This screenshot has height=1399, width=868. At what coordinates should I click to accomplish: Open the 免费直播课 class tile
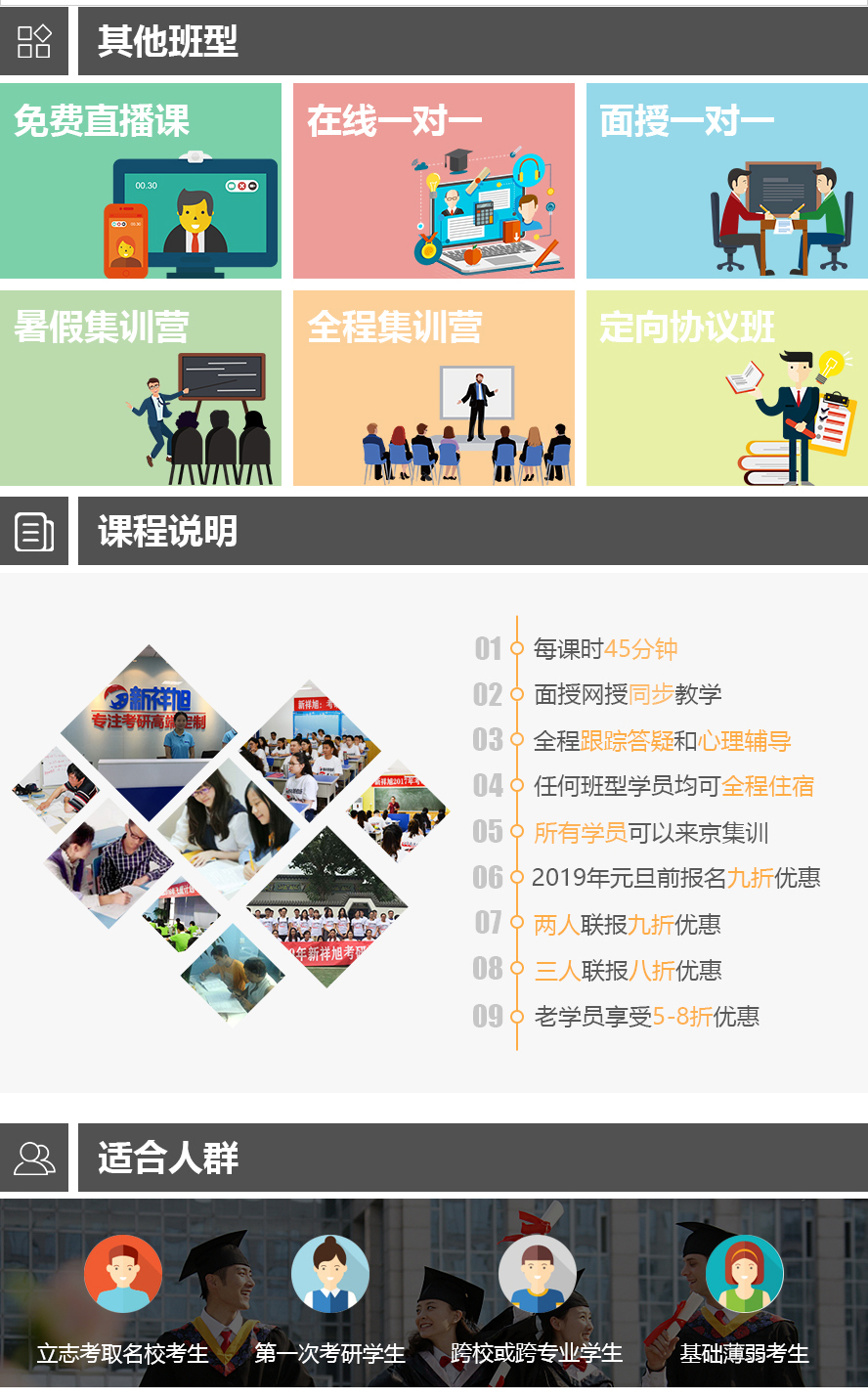click(x=141, y=181)
